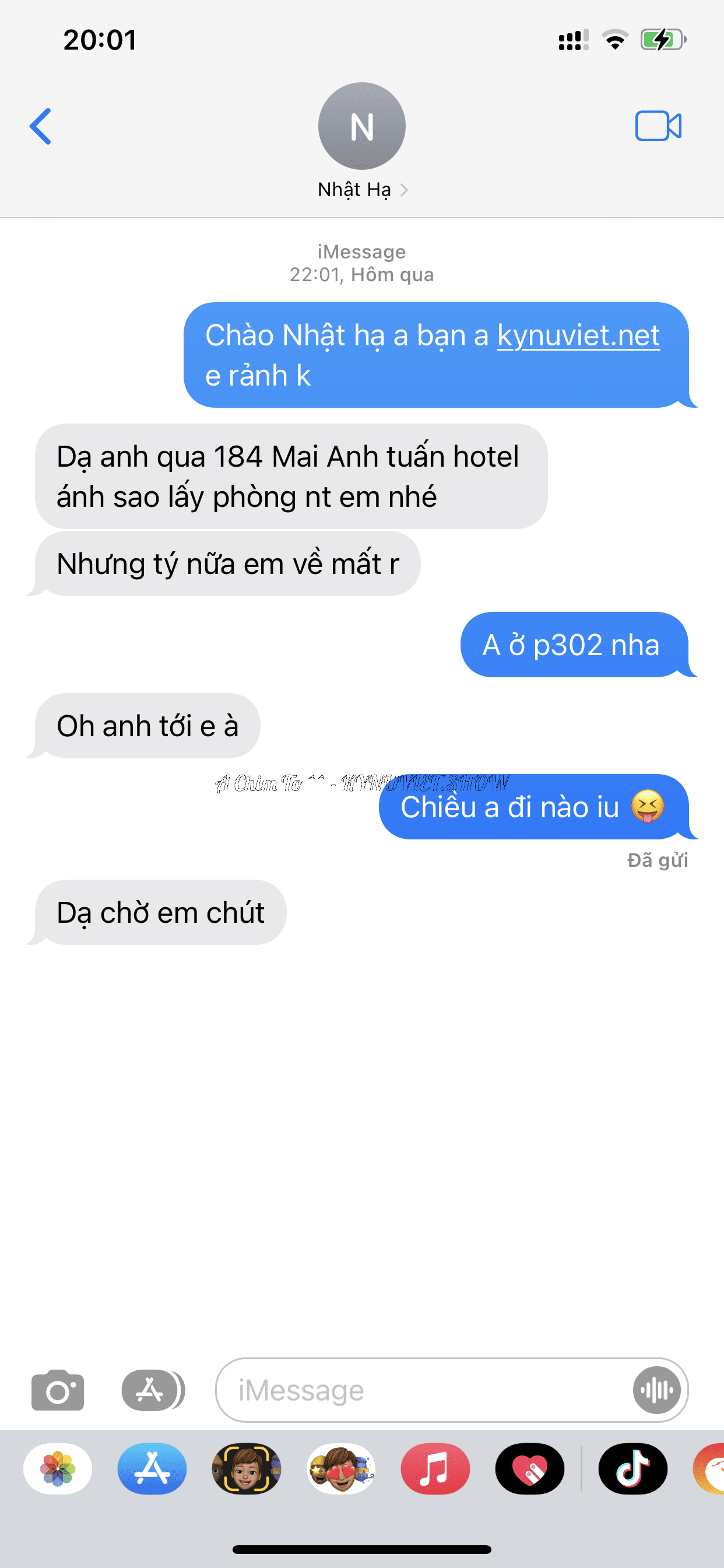This screenshot has height=1568, width=724.
Task: Open the camera to attach a photo
Action: pyautogui.click(x=58, y=1390)
